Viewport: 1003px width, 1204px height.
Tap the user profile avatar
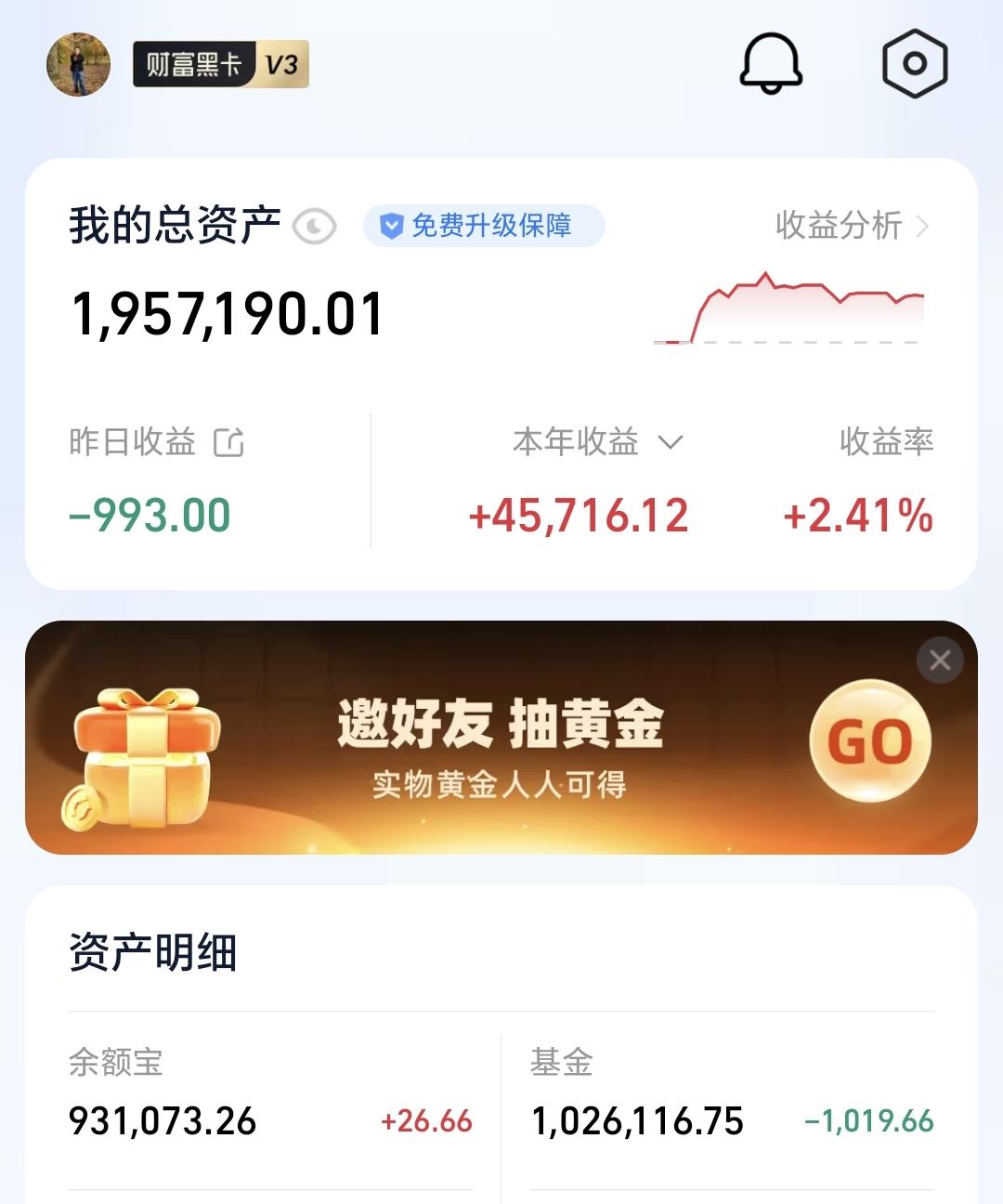pos(79,65)
